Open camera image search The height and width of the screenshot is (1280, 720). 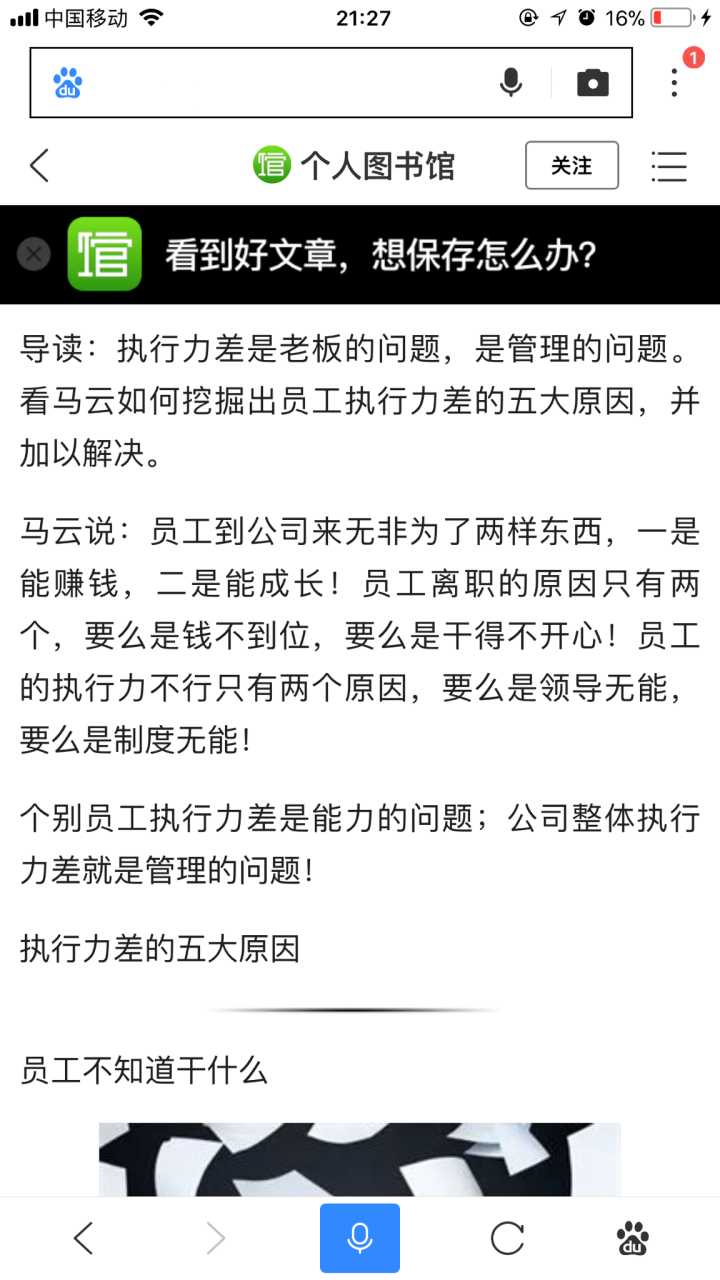point(592,83)
